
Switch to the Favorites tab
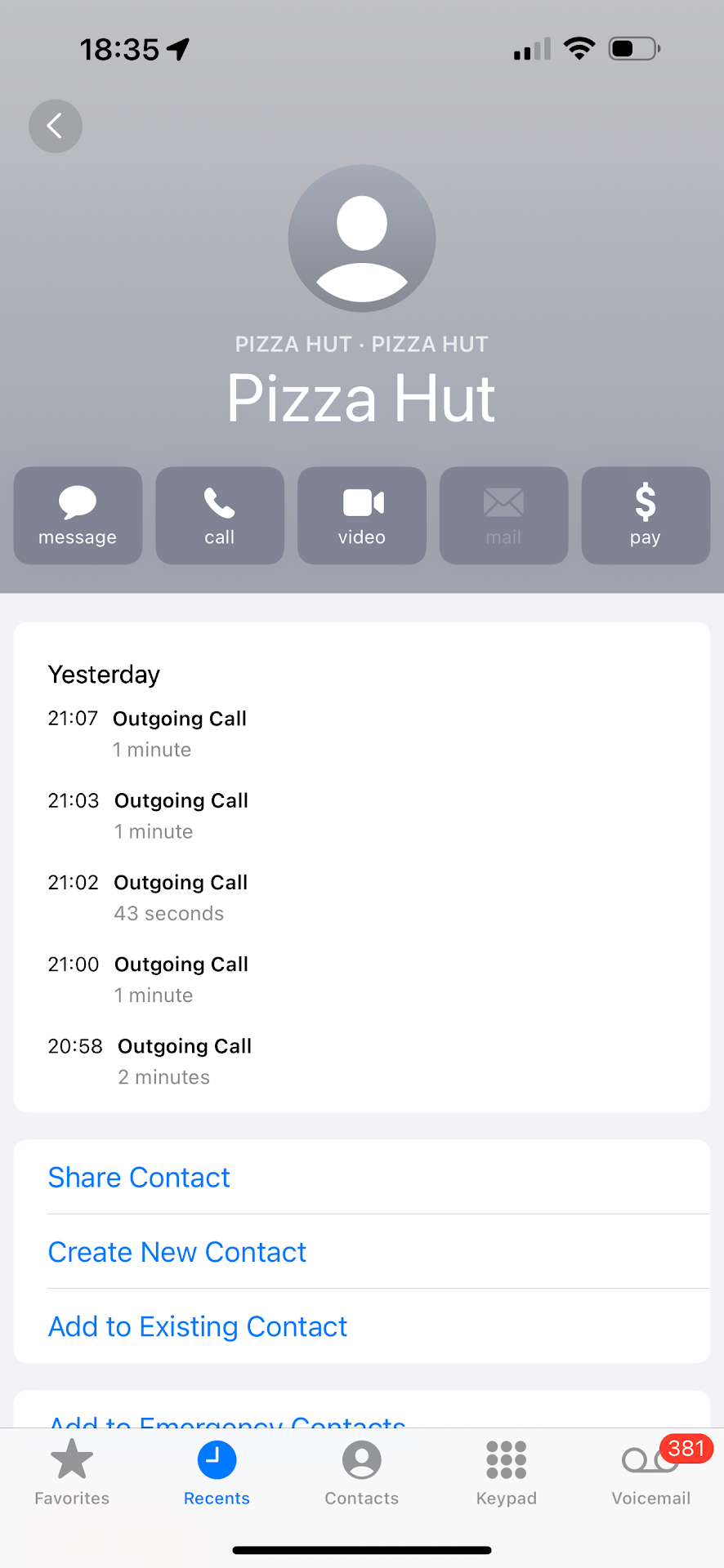coord(72,1472)
